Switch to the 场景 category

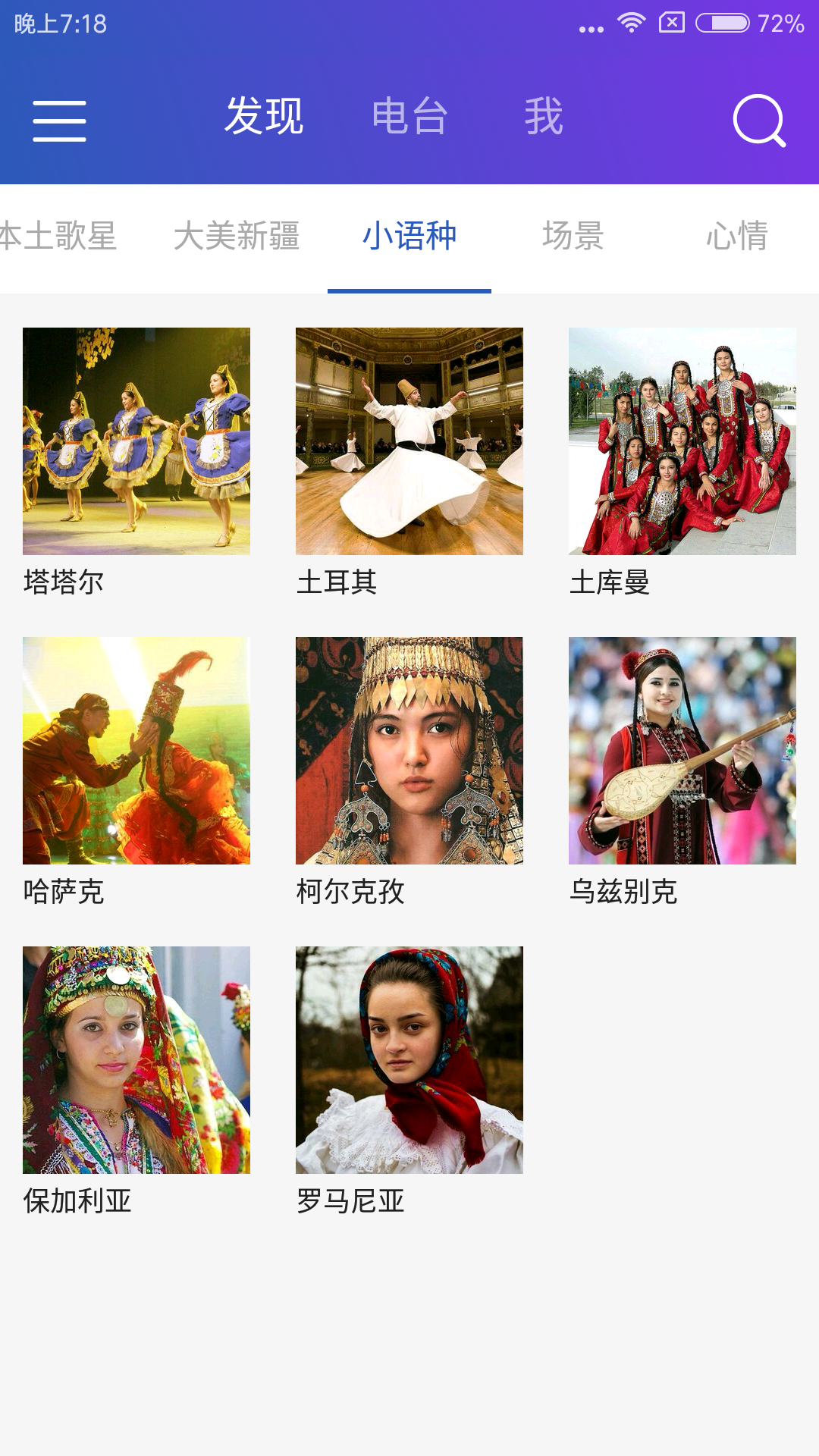573,236
